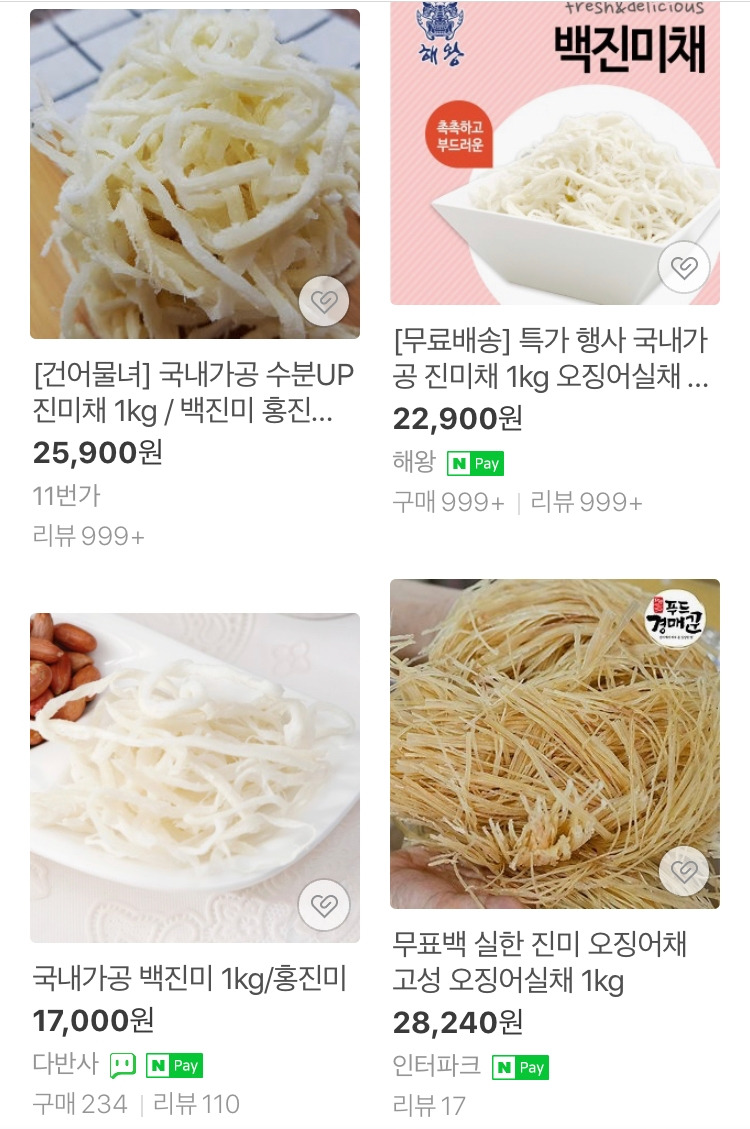Like the 인터파크 28,240원 오징어채 product
Viewport: 750px width, 1129px height.
(684, 872)
